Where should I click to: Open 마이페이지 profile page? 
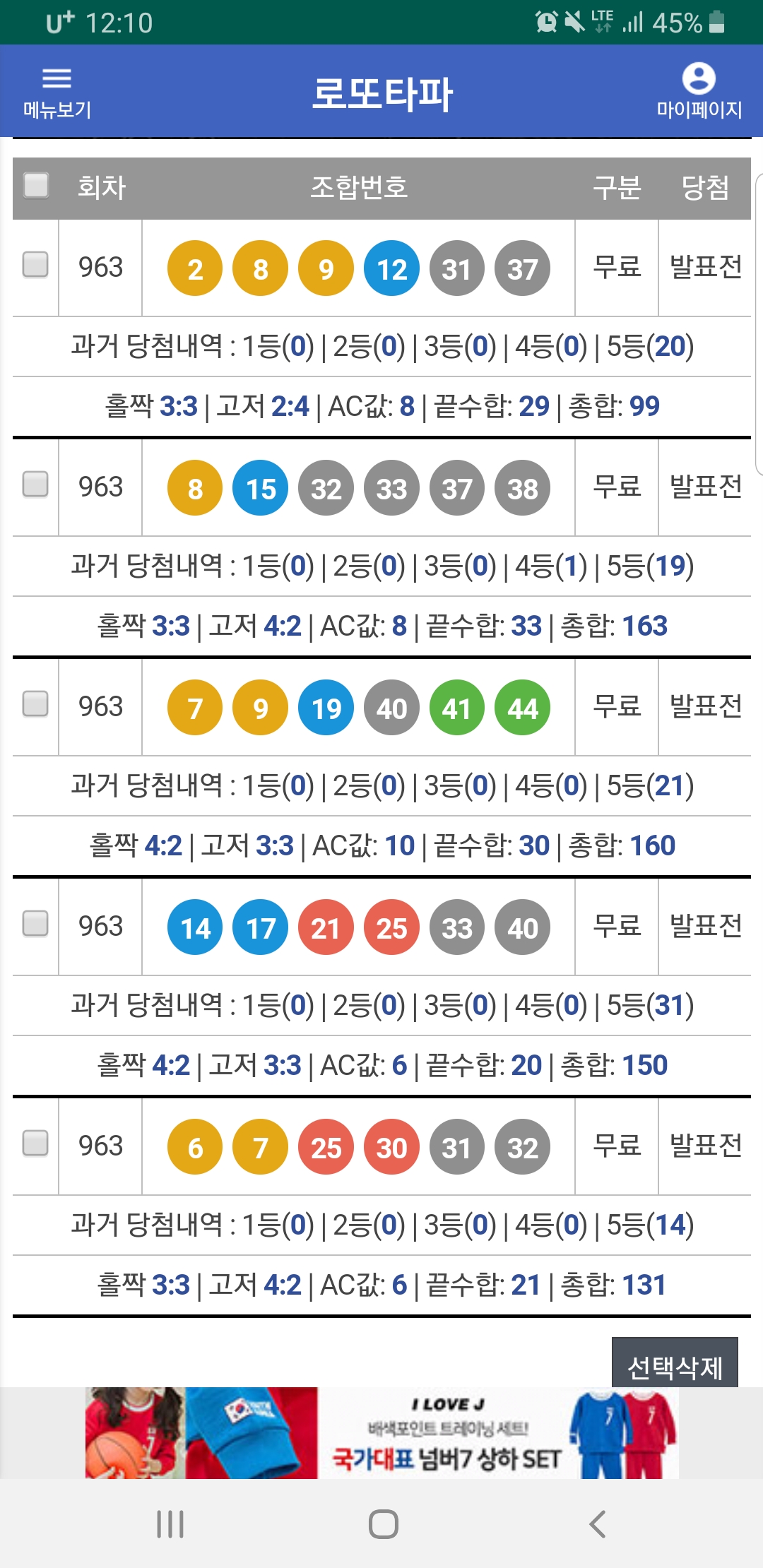coord(699,93)
